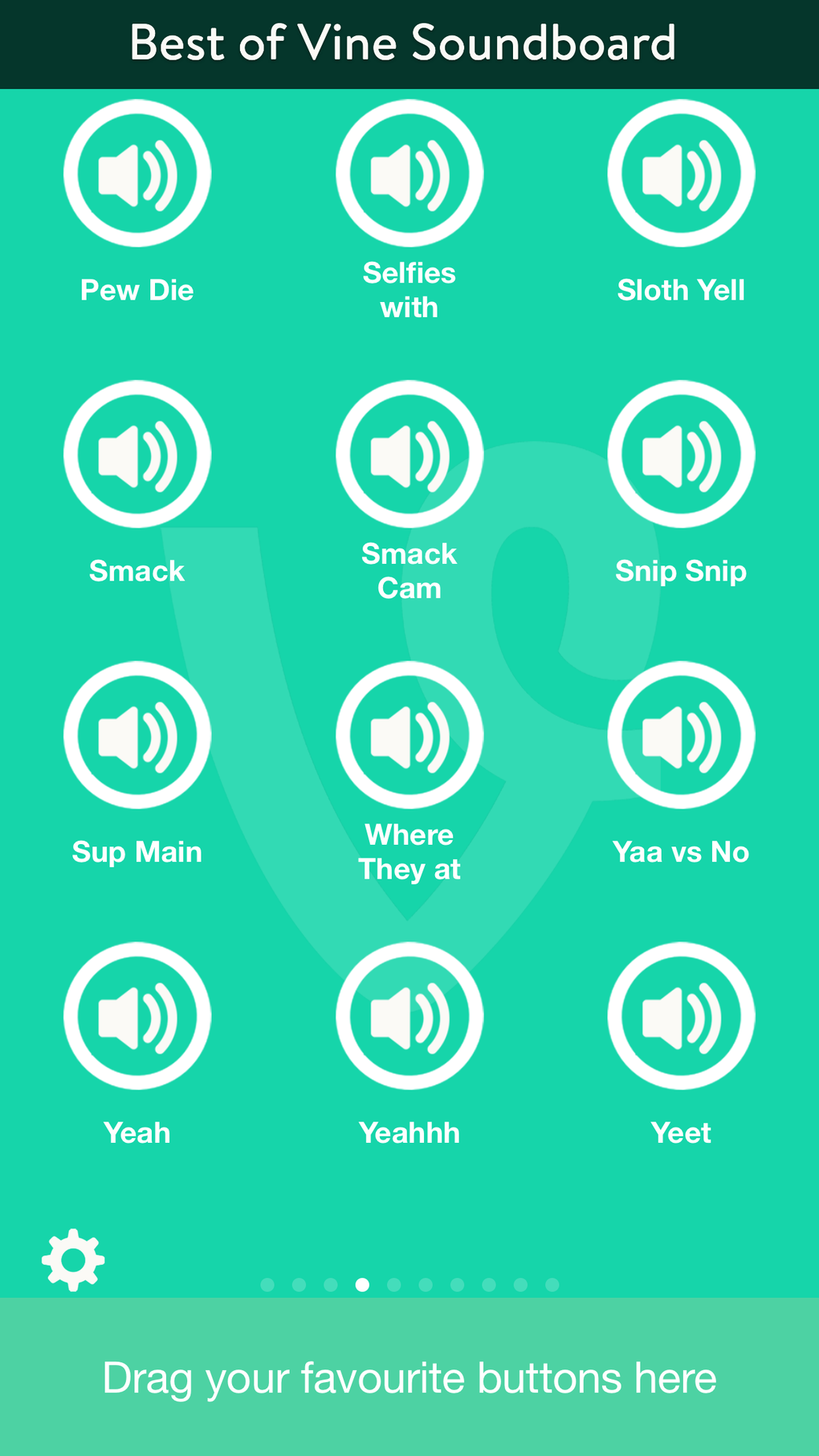Play the Smack Cam sound
819x1456 pixels.
point(409,454)
